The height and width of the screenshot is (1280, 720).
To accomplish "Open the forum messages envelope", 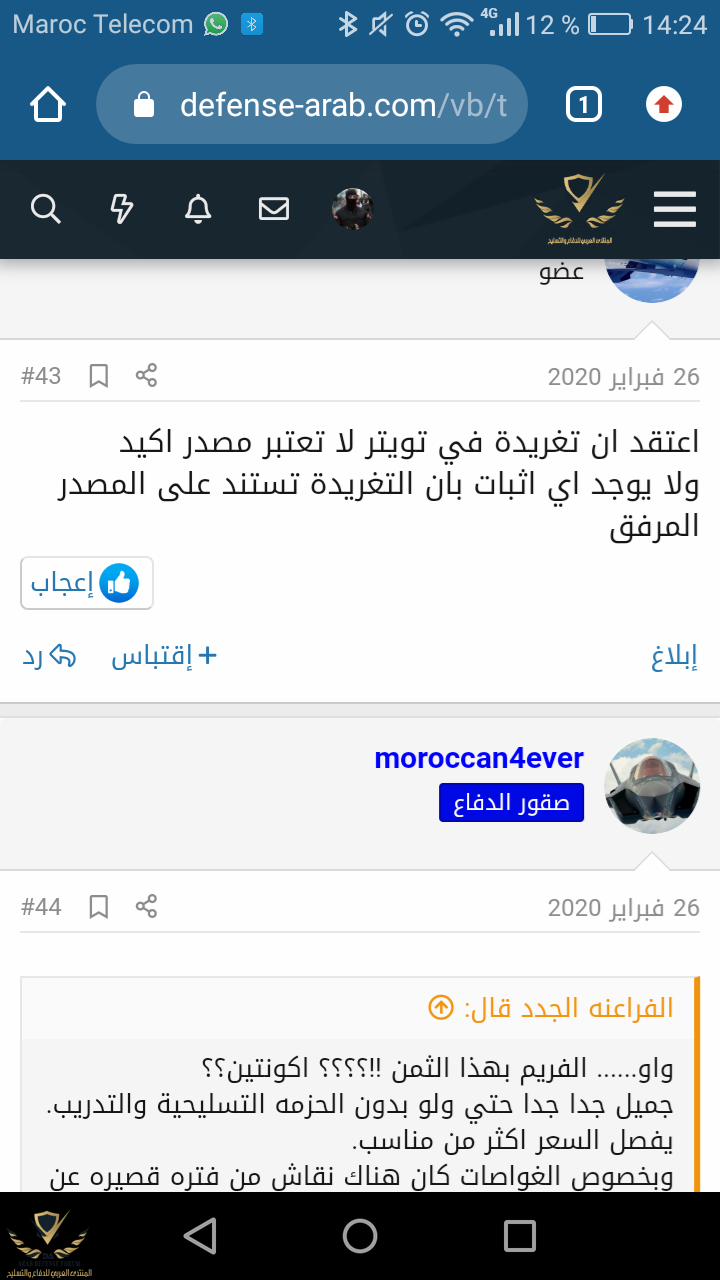I will [x=274, y=209].
